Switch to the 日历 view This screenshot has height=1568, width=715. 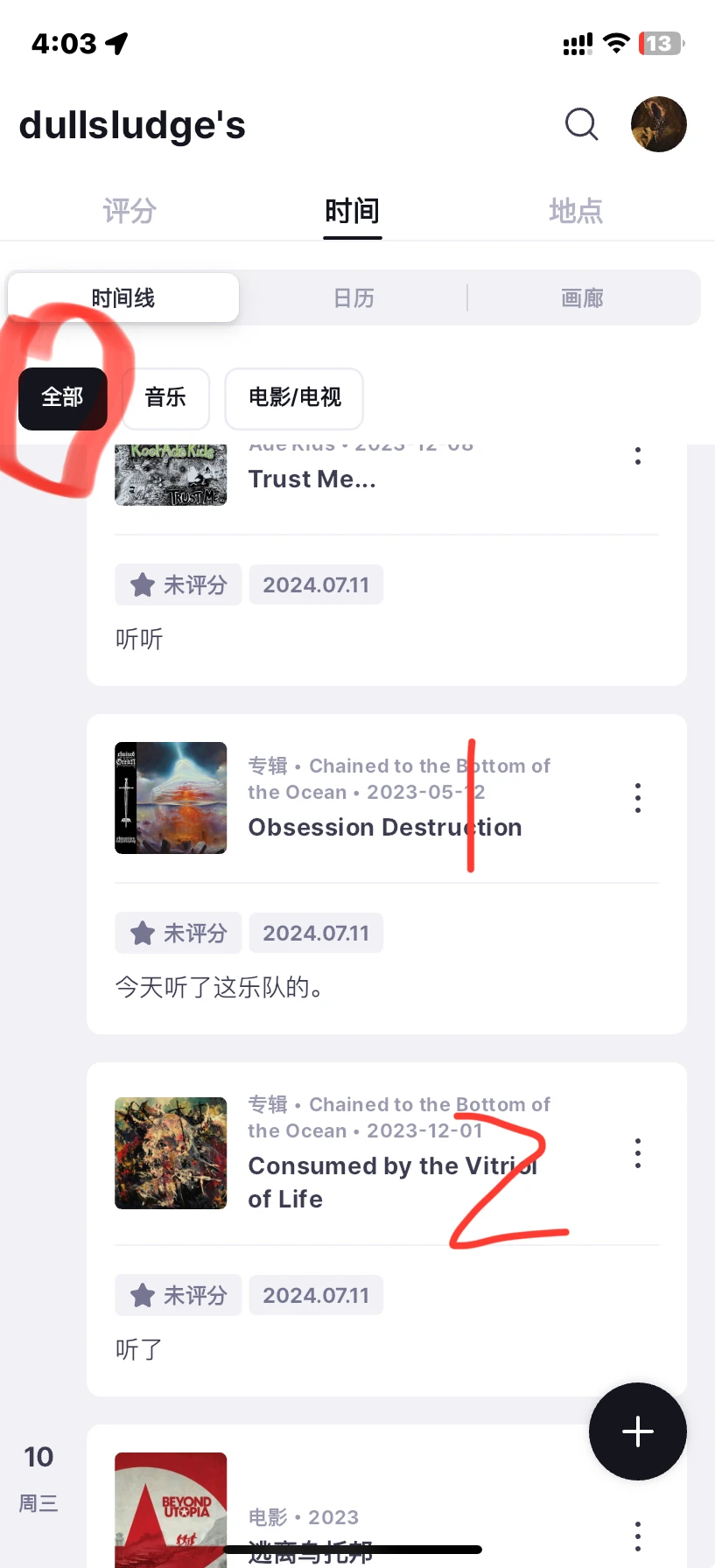coord(354,298)
